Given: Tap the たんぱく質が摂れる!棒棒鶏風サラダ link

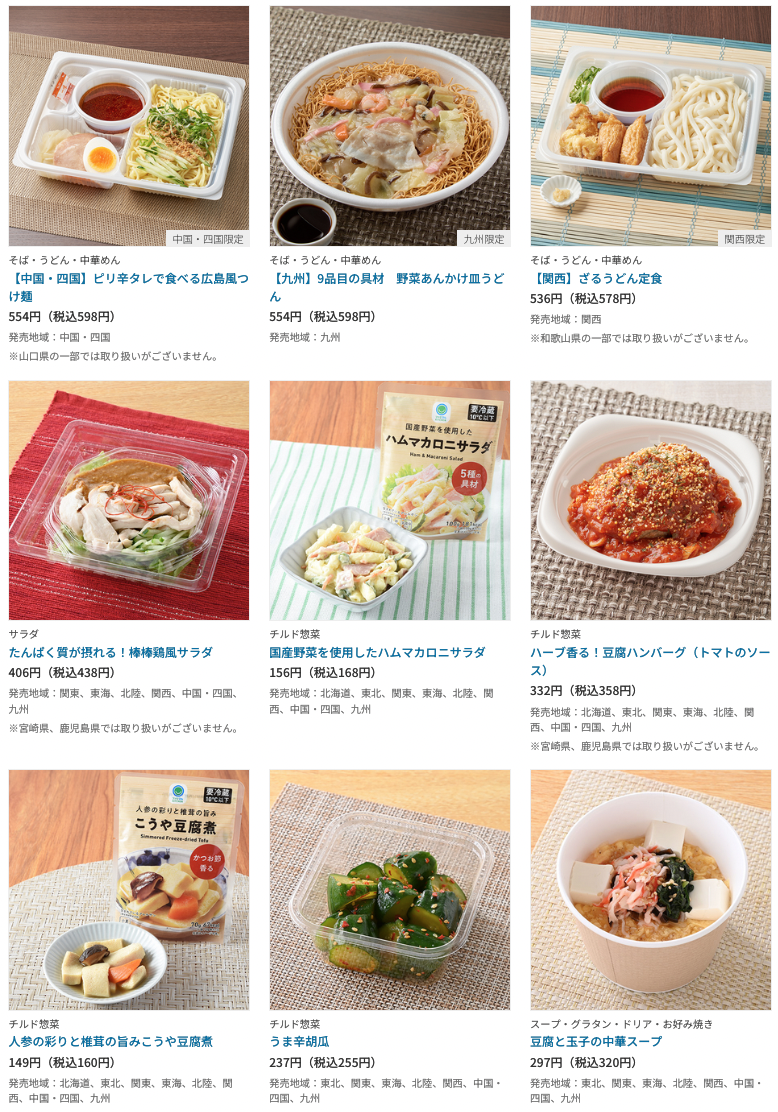Looking at the screenshot, I should click(x=110, y=652).
